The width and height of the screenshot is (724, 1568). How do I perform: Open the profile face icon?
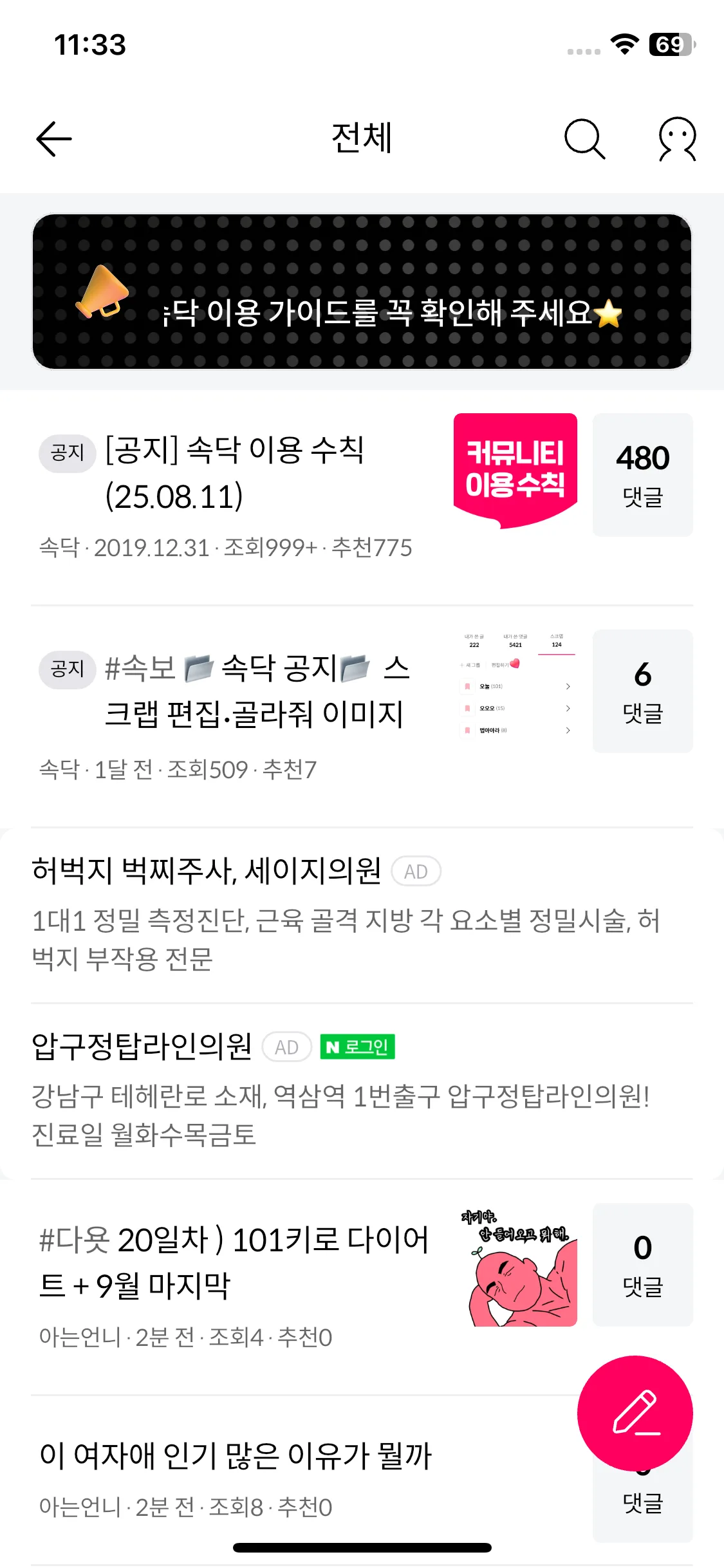[x=677, y=138]
